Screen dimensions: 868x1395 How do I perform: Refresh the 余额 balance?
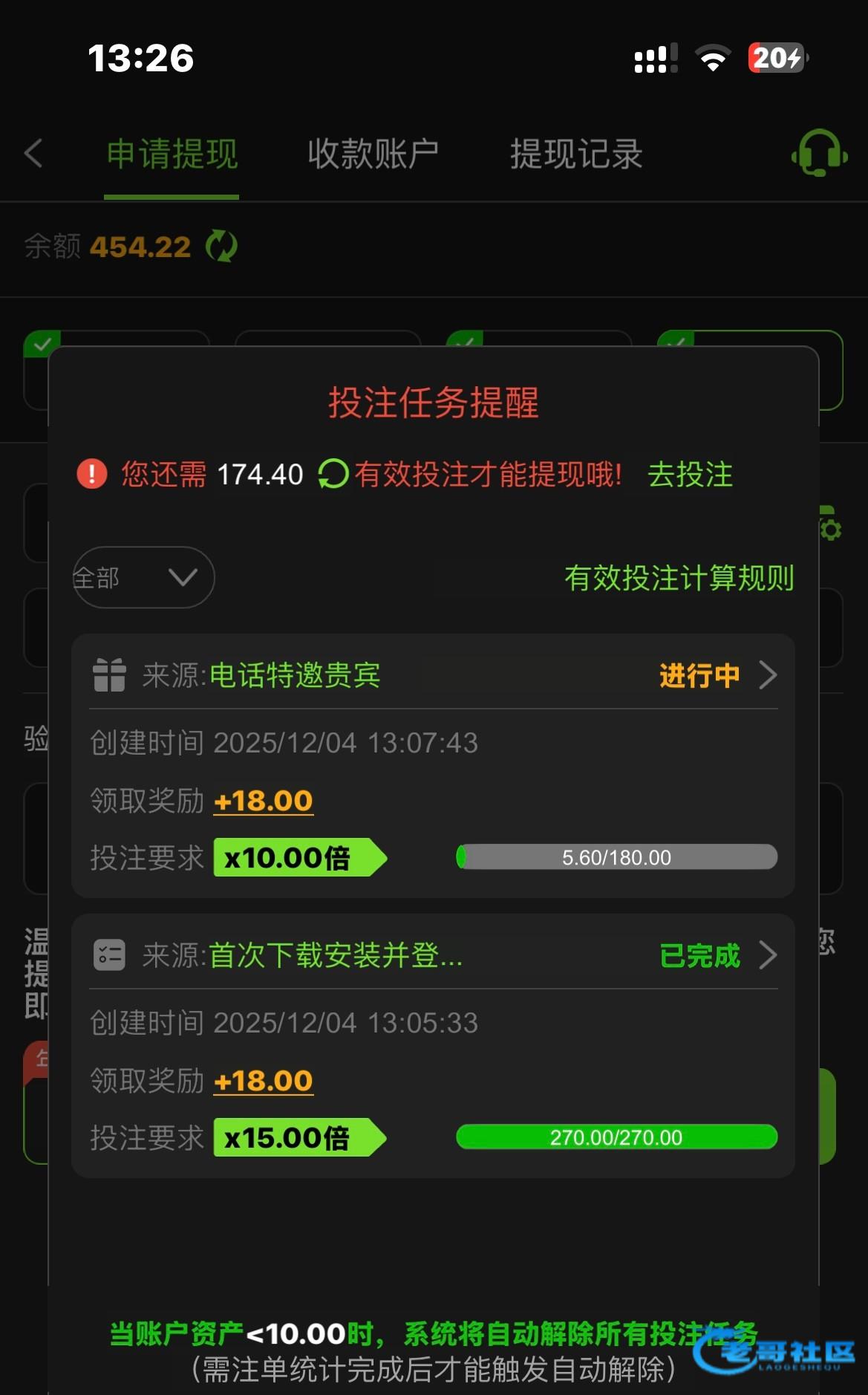click(x=221, y=246)
